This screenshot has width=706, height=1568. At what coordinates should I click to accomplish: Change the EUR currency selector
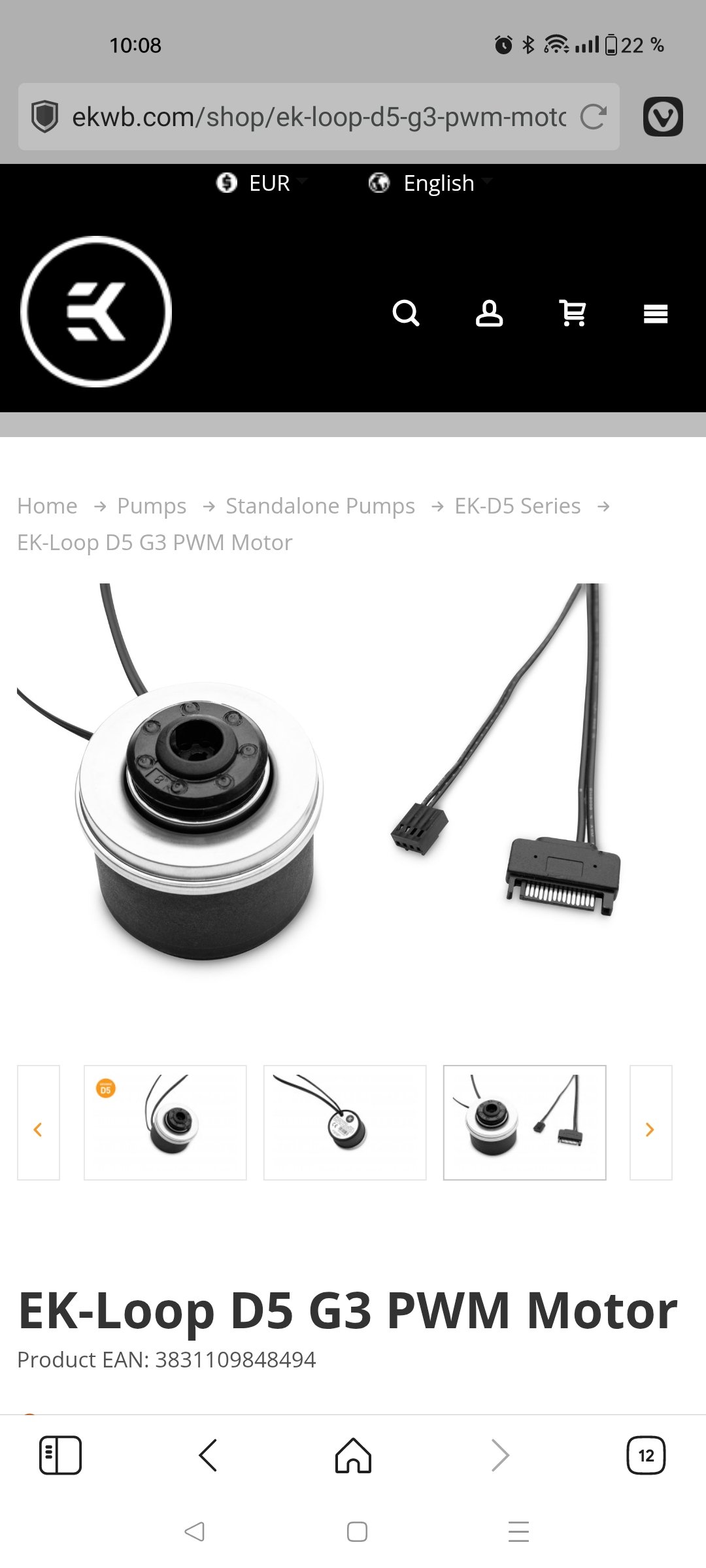(261, 183)
